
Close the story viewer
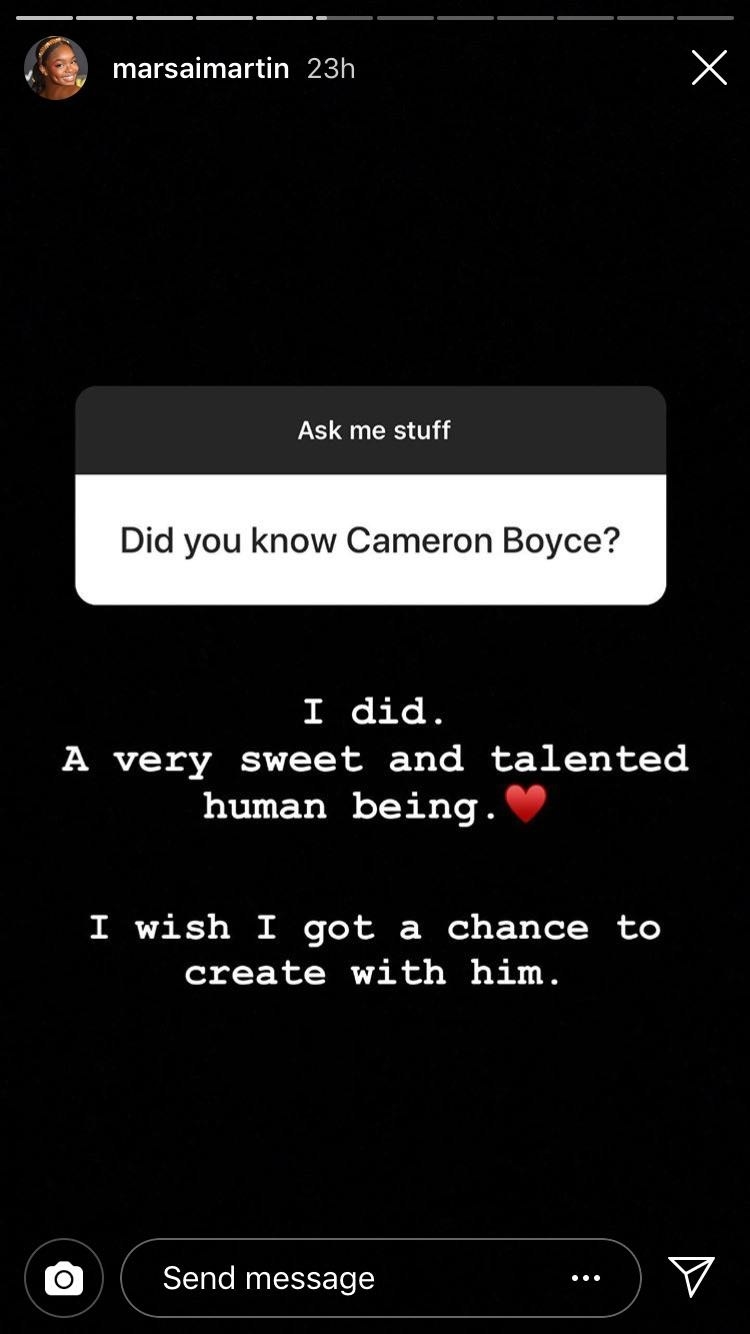click(709, 68)
